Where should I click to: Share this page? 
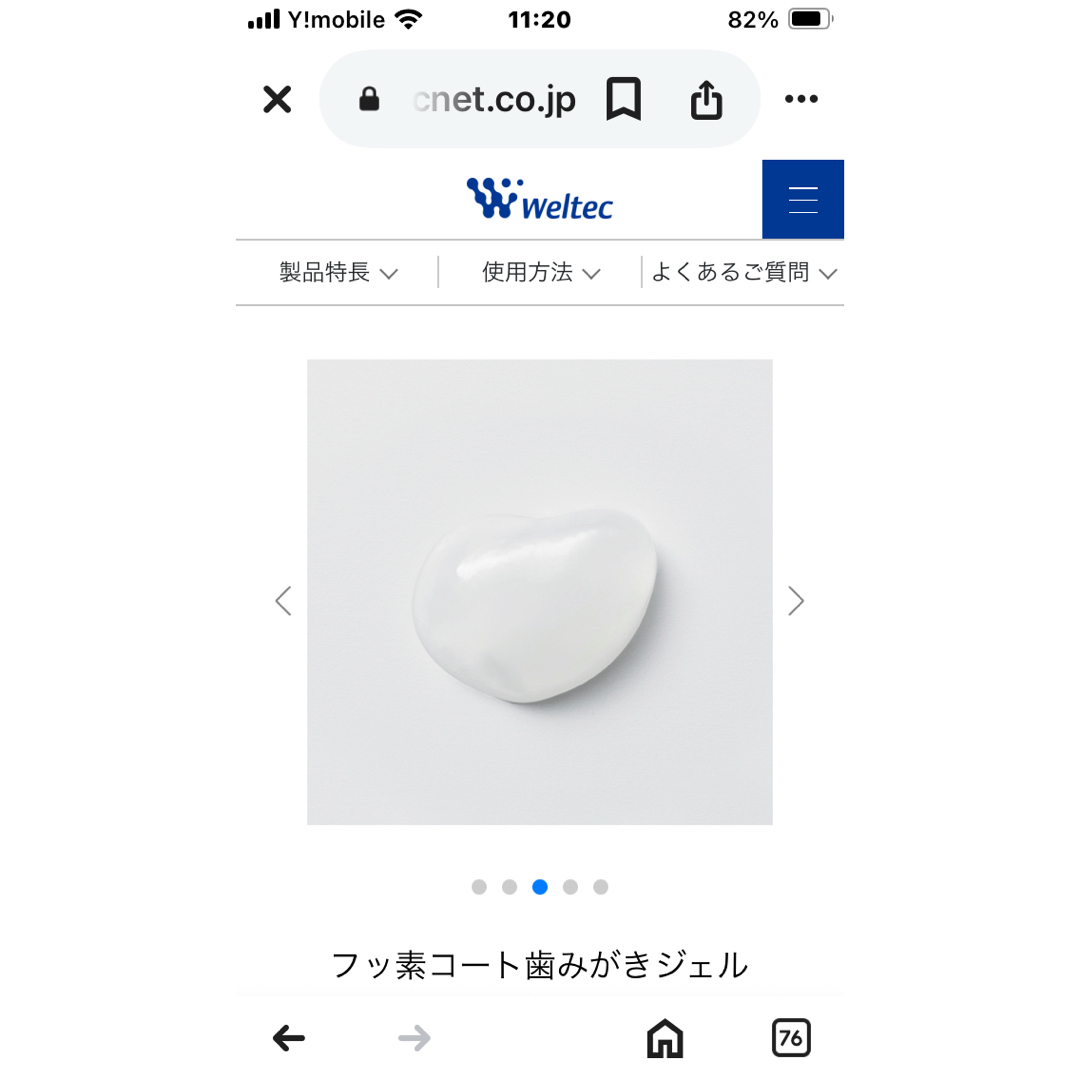[706, 99]
